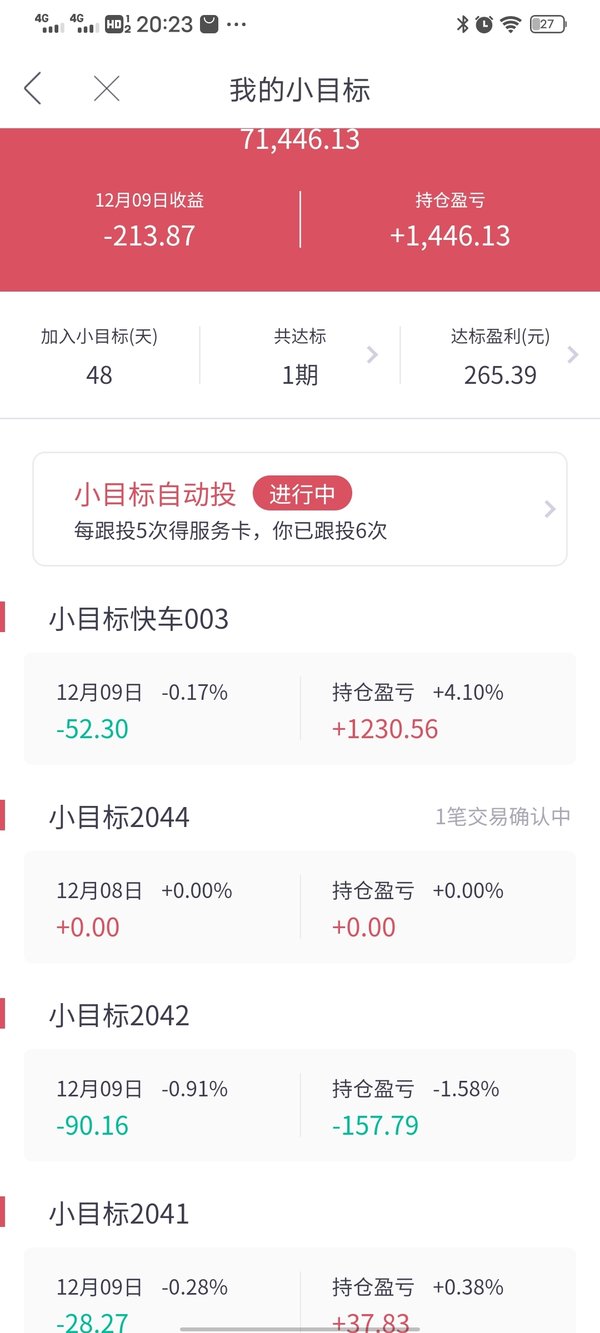600x1333 pixels.
Task: Open the 小目标2044 holding card
Action: [300, 907]
